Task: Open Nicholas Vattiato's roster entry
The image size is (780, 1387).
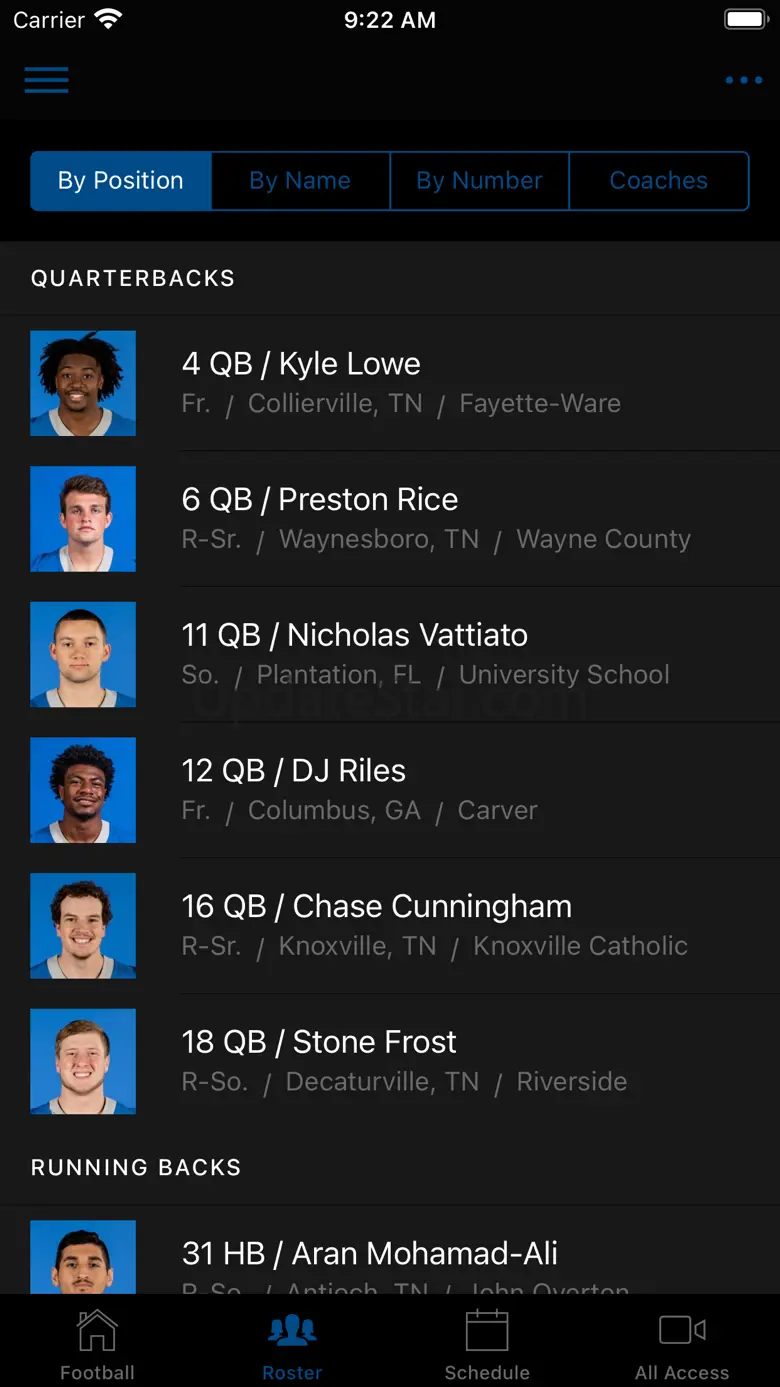Action: (x=400, y=654)
